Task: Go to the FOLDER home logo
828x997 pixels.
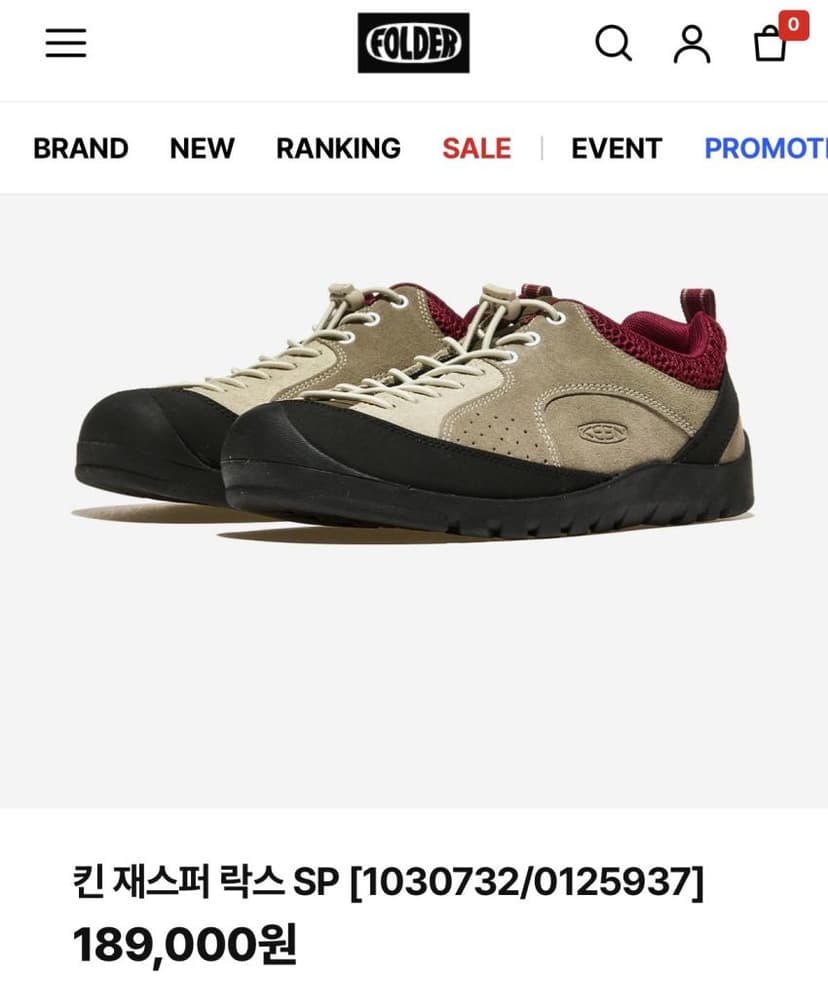Action: coord(413,43)
